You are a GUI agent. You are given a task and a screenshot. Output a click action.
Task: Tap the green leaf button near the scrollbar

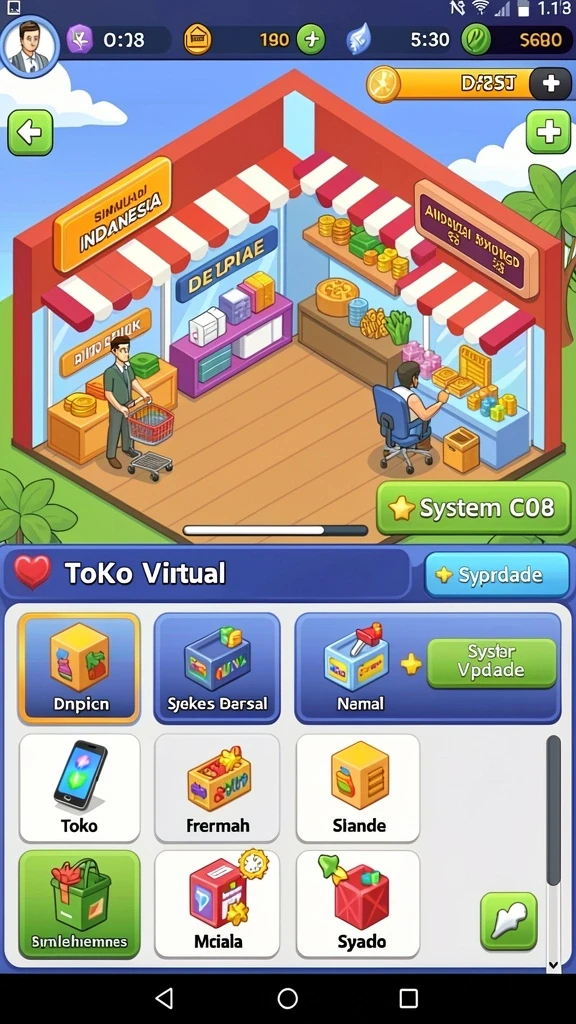tap(509, 921)
